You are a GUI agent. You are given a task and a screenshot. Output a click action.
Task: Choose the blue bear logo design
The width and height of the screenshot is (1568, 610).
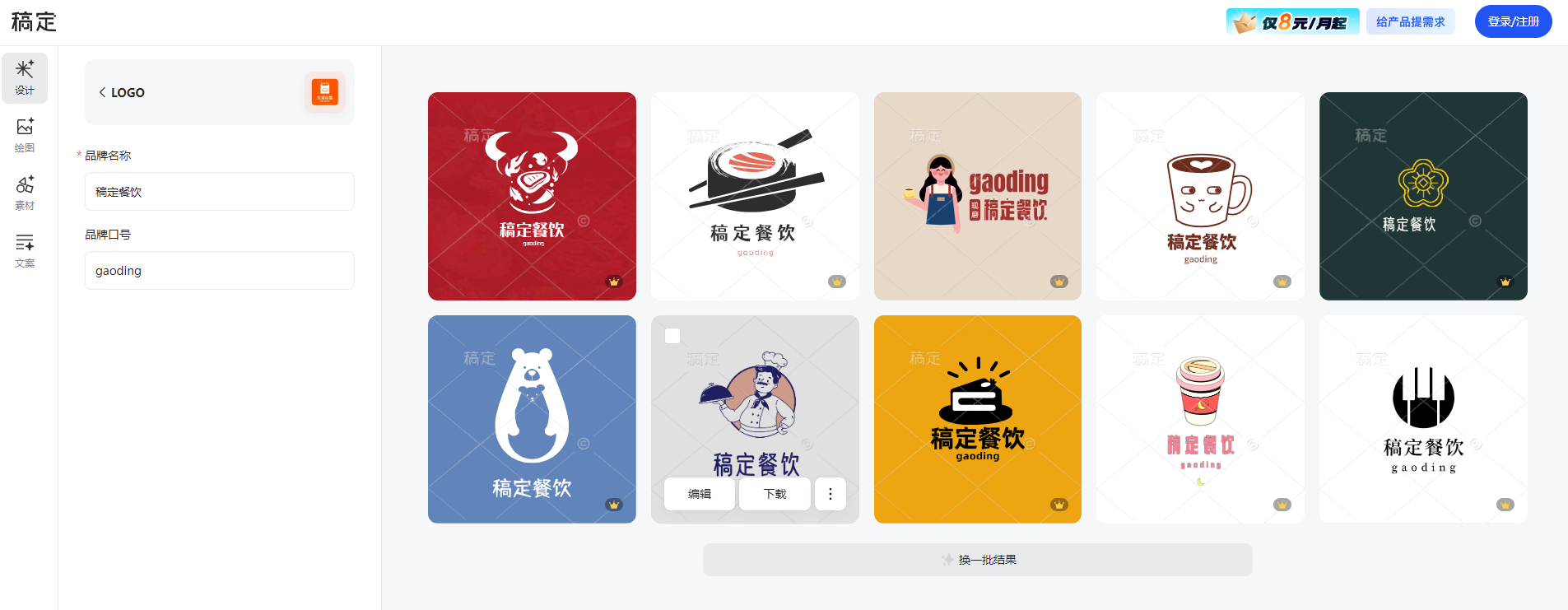(x=532, y=419)
